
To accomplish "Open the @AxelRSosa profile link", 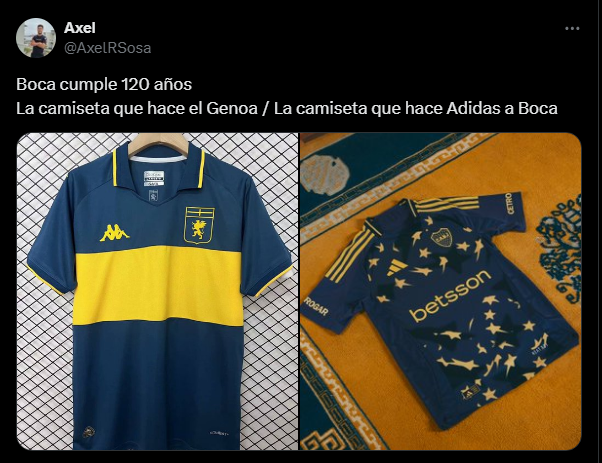I will tap(108, 48).
